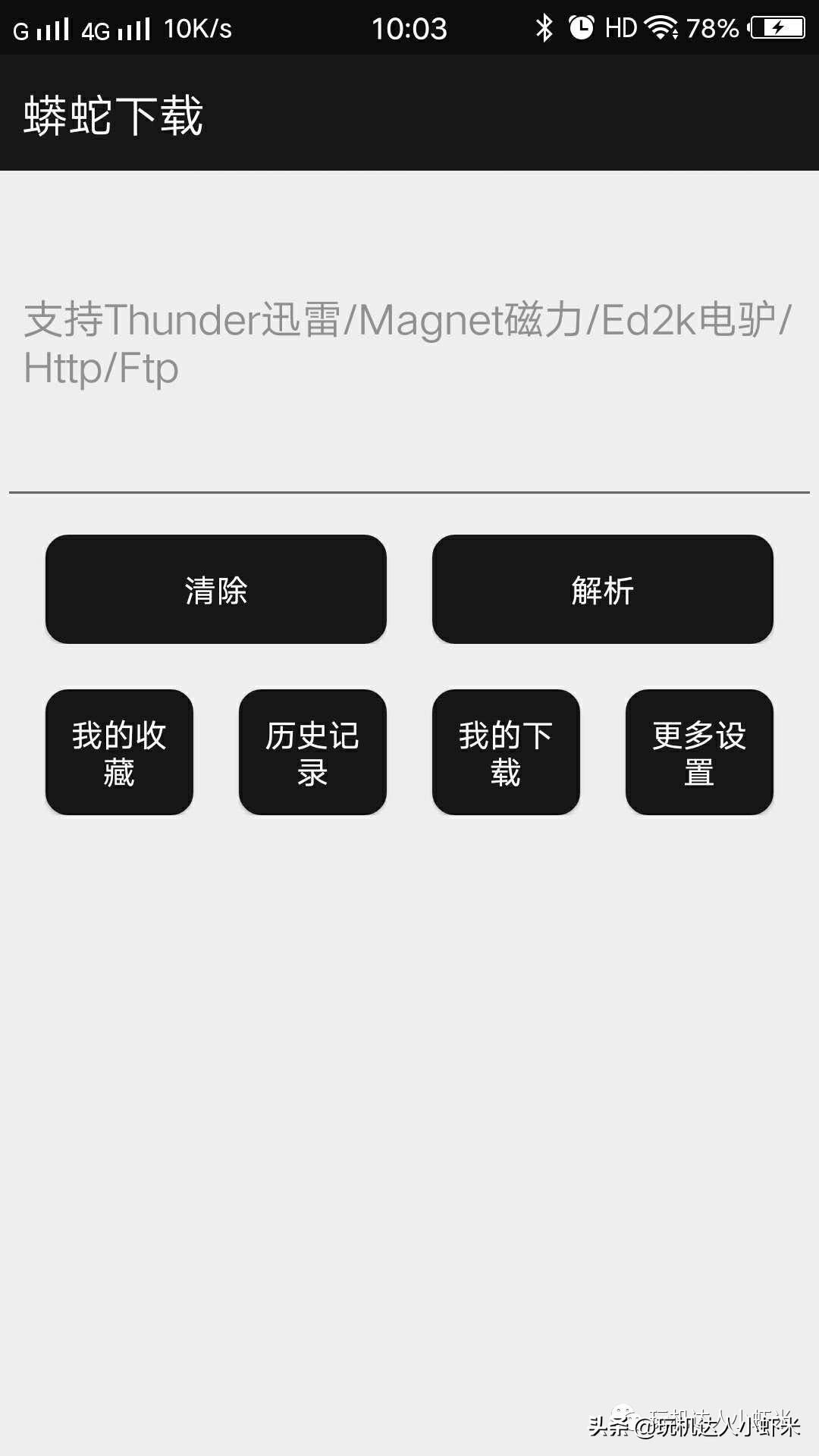Open 我的收藏 (My Favorites)

coord(119,752)
